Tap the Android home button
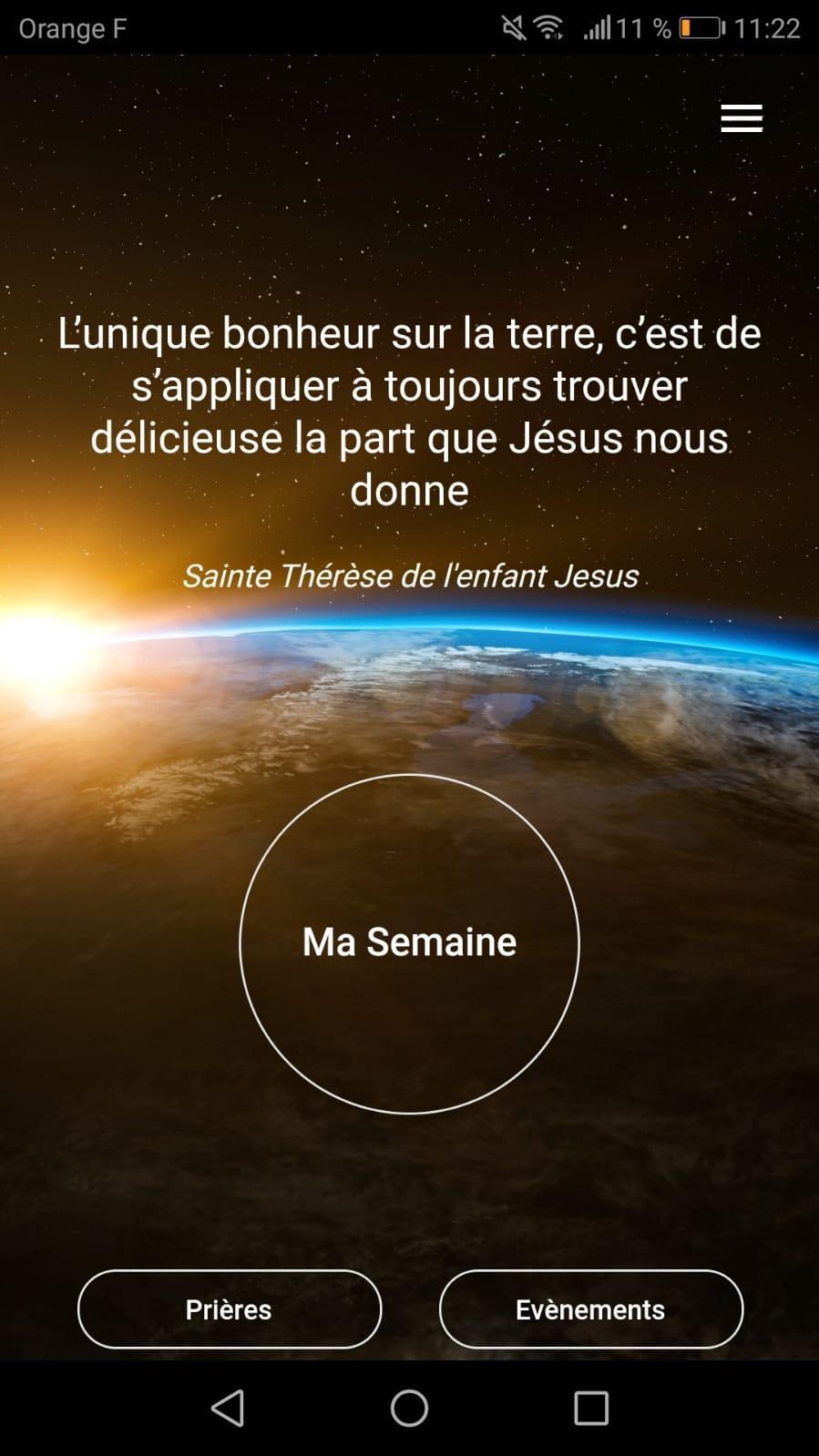Screen dimensions: 819x1456 409,1407
